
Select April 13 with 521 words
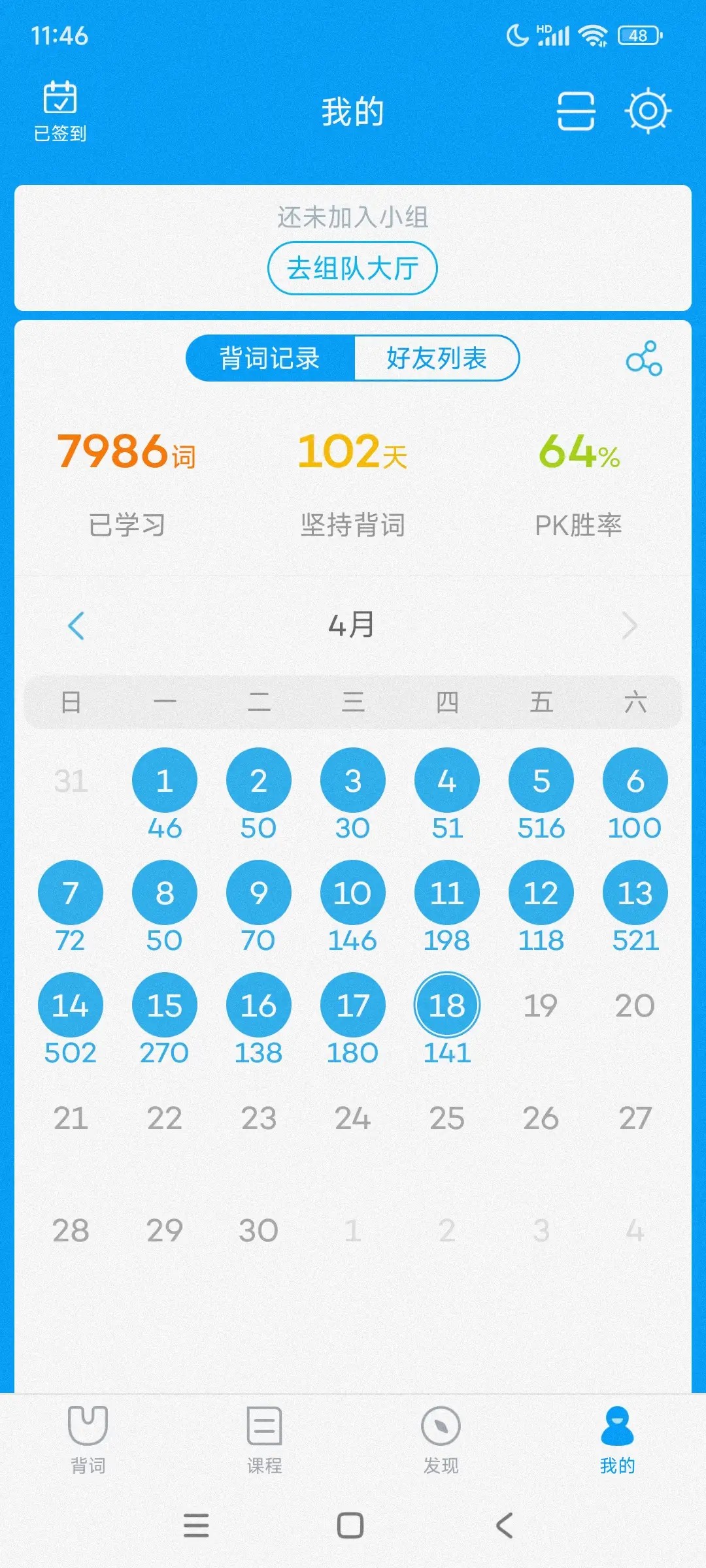pyautogui.click(x=635, y=893)
